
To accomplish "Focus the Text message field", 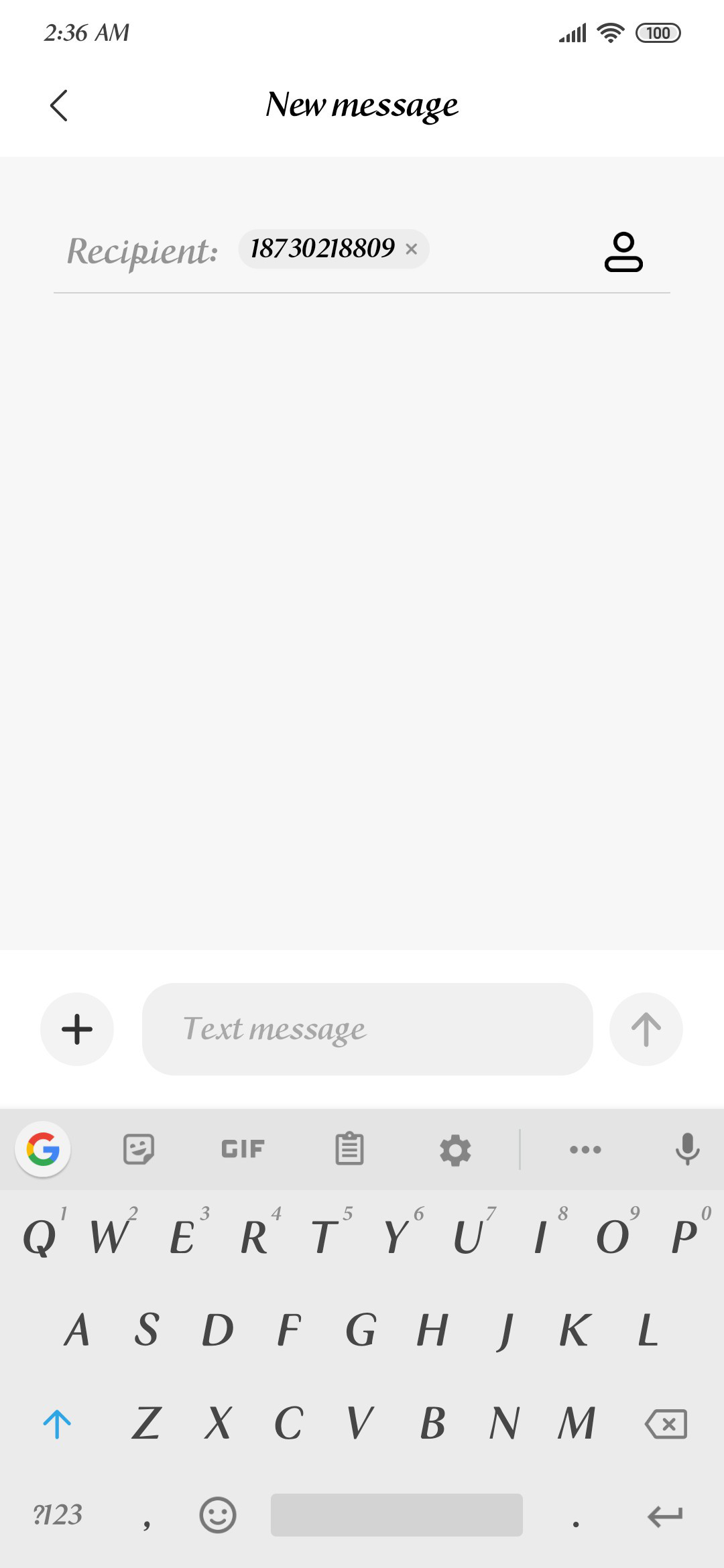I will [367, 1029].
